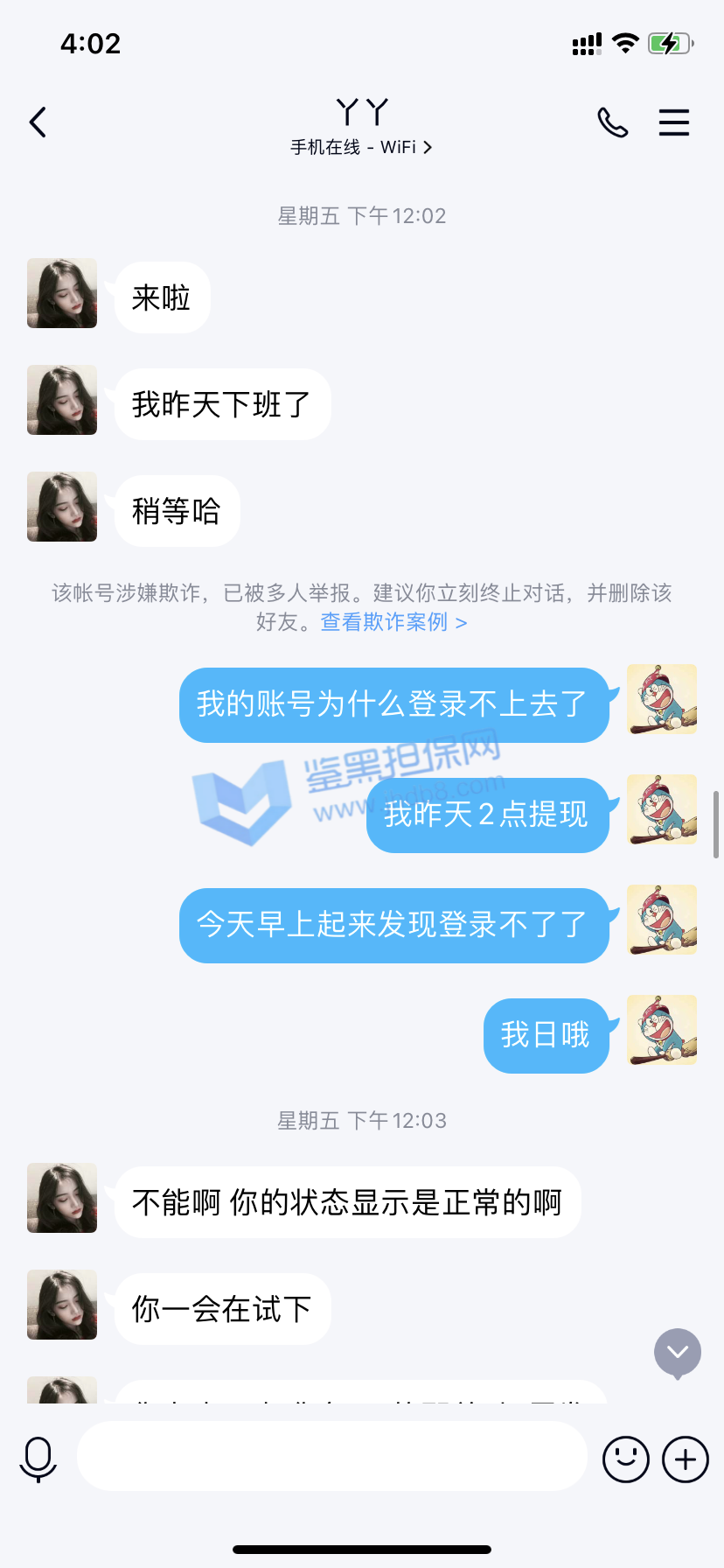Start a voice call with YY

tap(612, 122)
